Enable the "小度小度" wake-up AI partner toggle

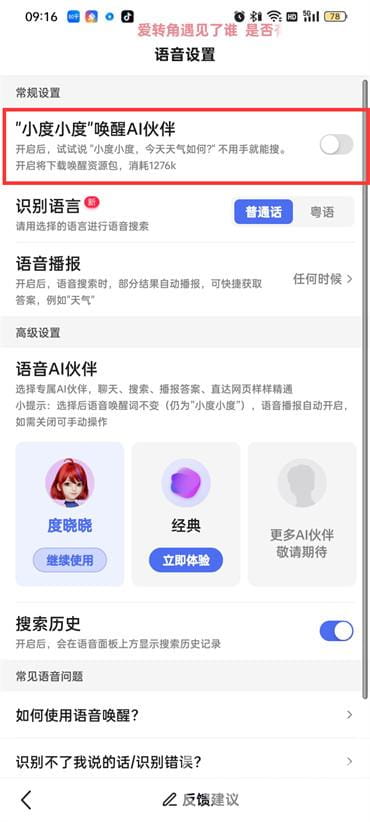coord(336,144)
